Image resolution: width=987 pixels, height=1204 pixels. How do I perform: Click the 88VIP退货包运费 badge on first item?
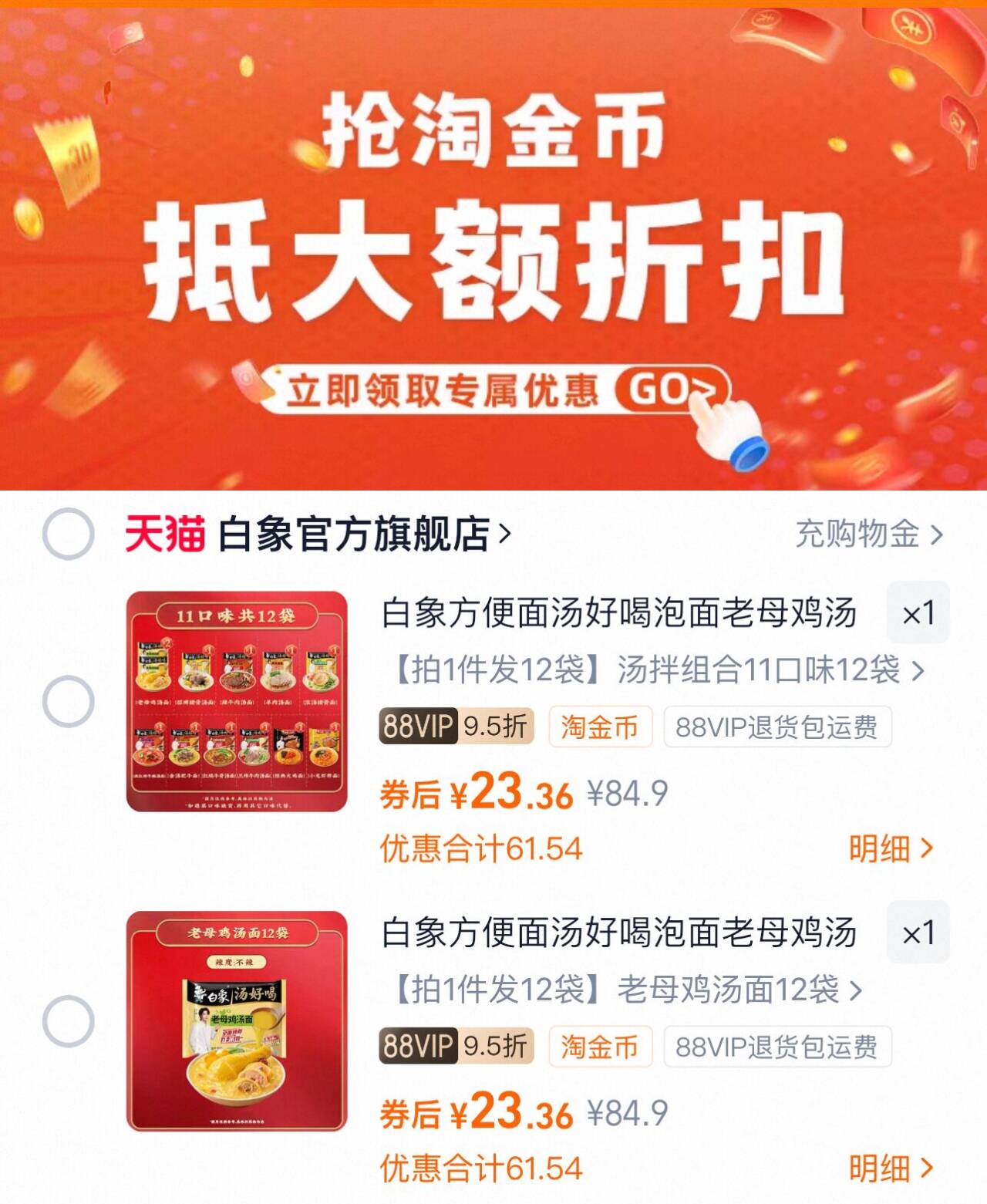[x=779, y=726]
